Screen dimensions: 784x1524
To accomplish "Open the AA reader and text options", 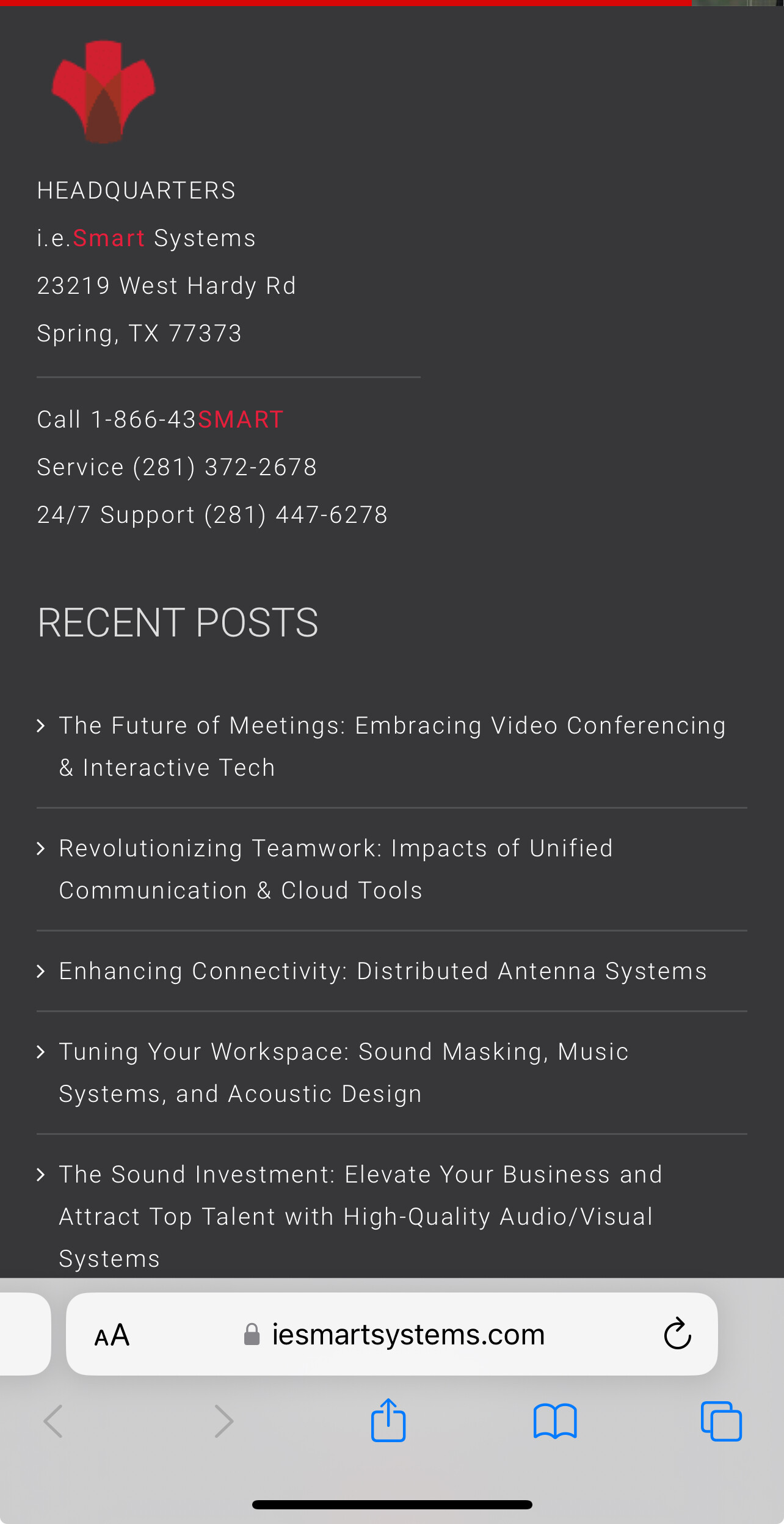I will [x=112, y=1335].
